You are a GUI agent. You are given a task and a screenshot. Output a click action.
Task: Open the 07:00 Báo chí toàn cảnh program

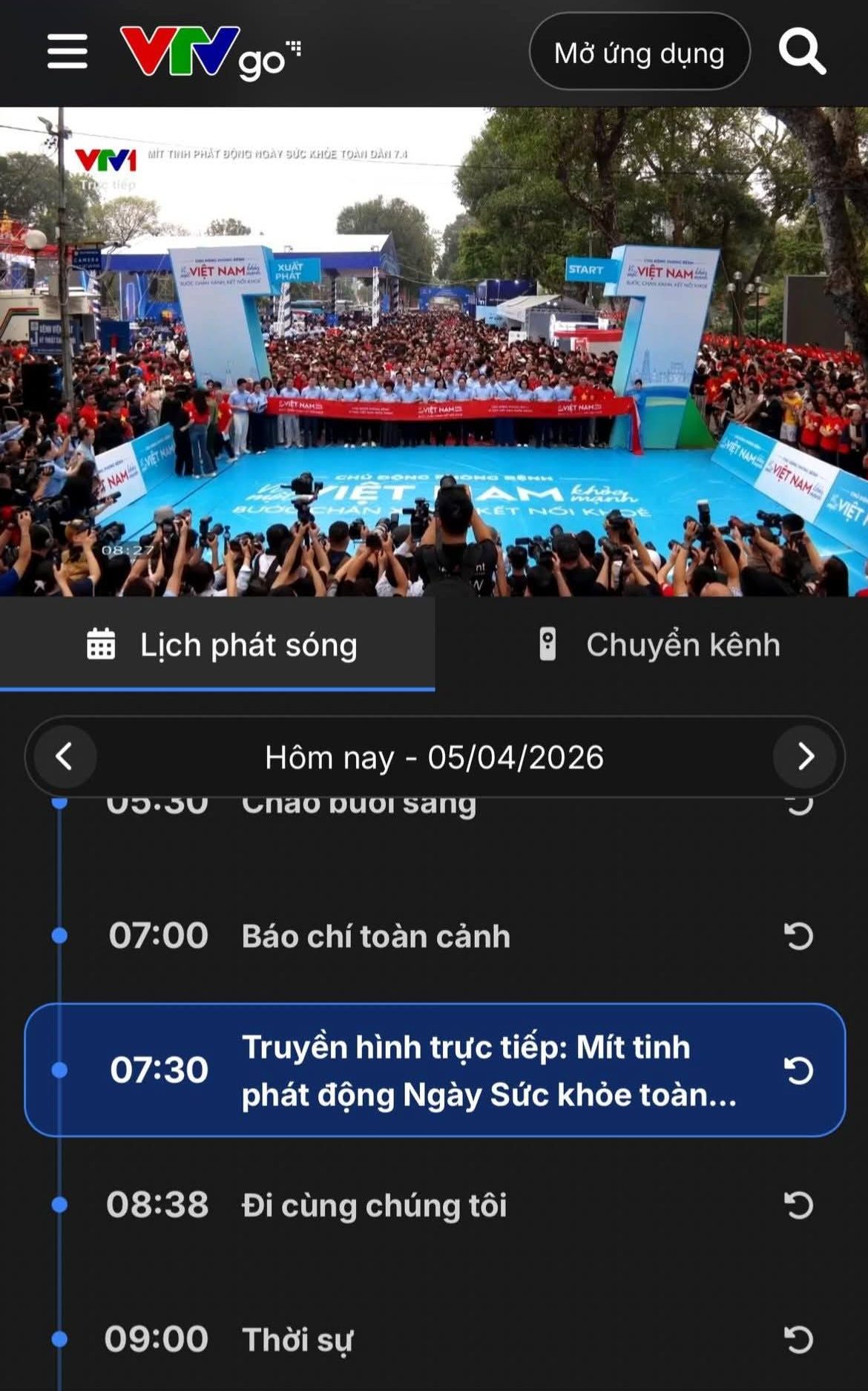375,936
